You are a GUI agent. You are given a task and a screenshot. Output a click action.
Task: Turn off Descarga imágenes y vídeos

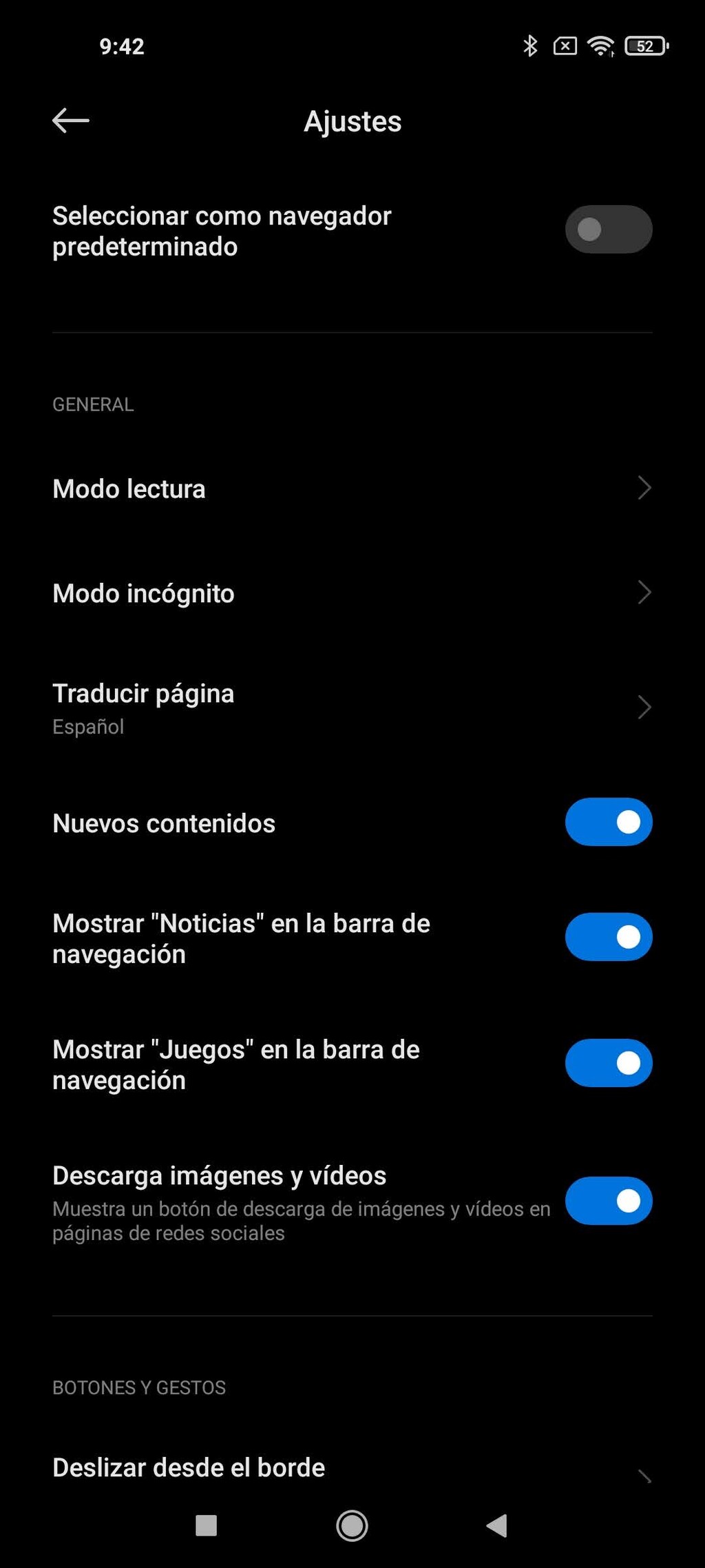609,1200
